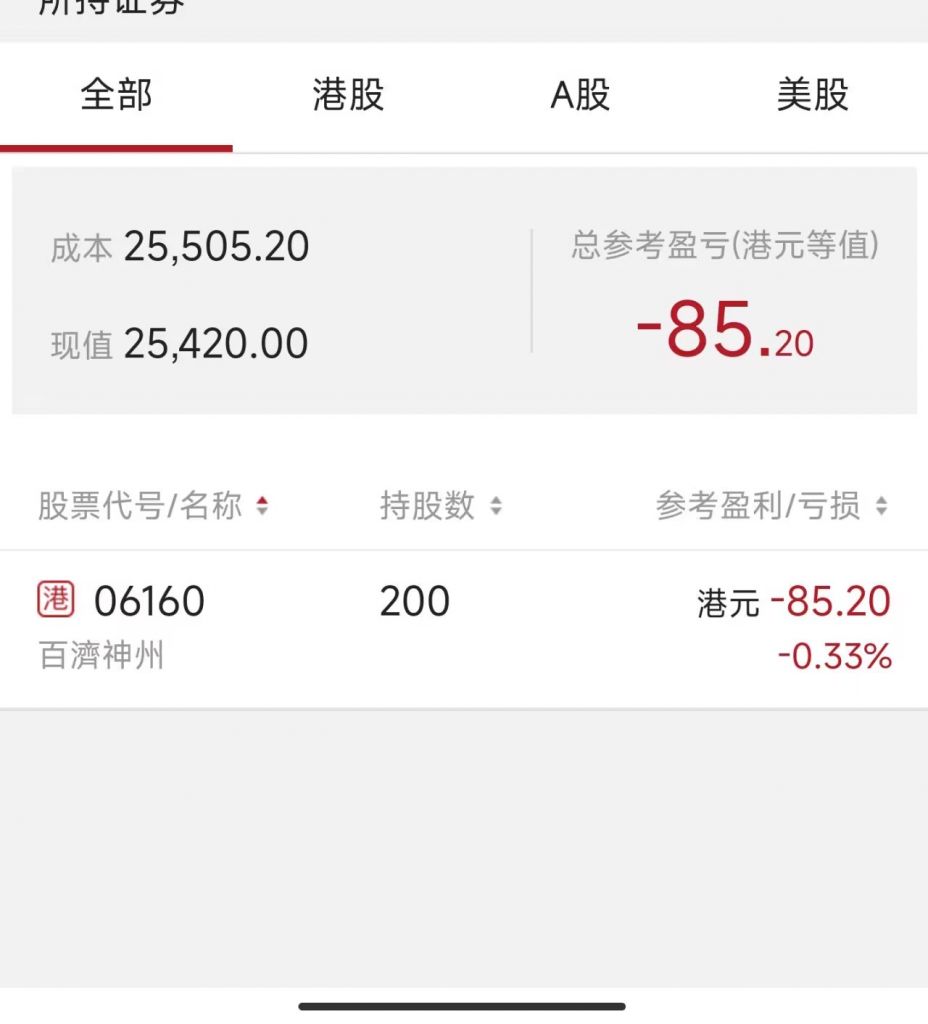
Task: Click the 港 market badge next to 06160
Action: pyautogui.click(x=57, y=599)
